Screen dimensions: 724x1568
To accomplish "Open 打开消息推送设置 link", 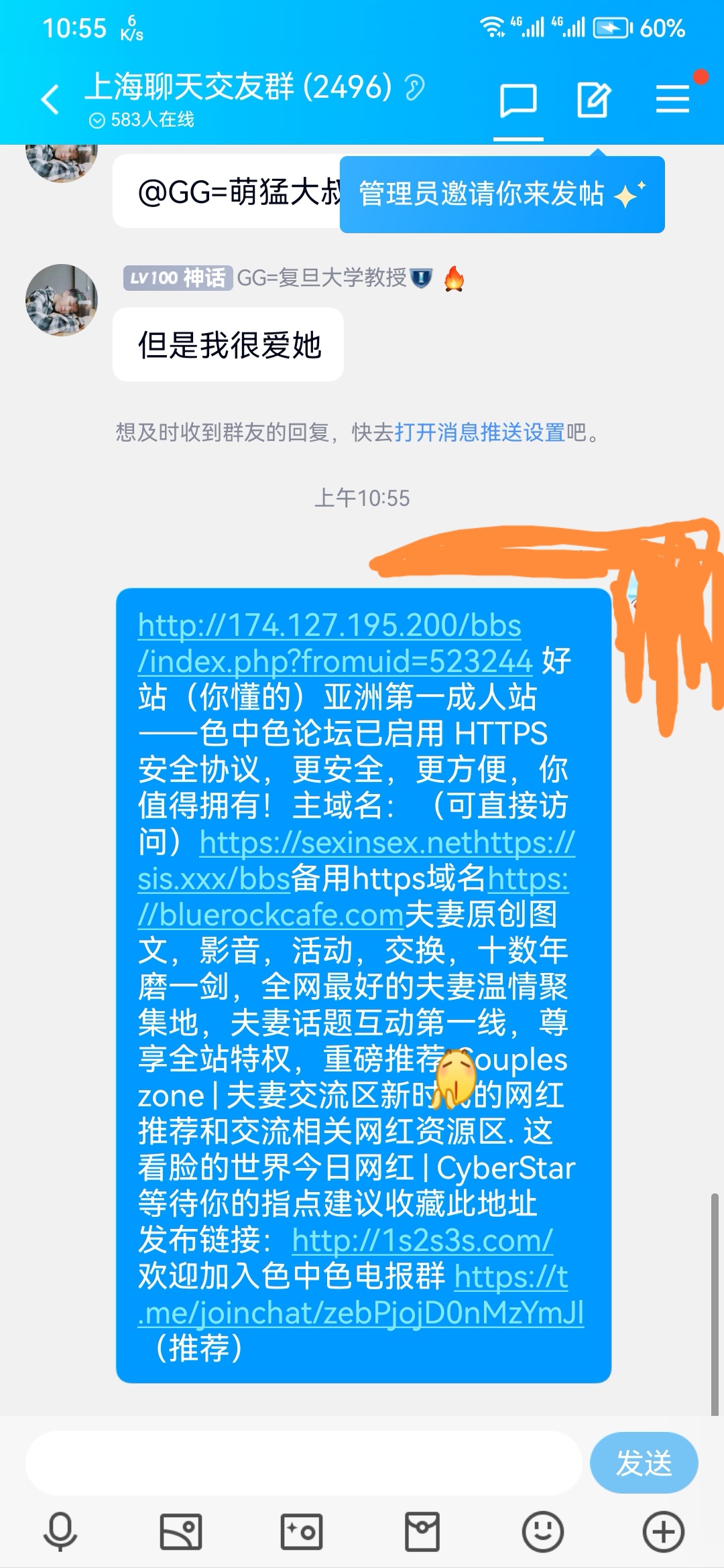I will tap(480, 432).
